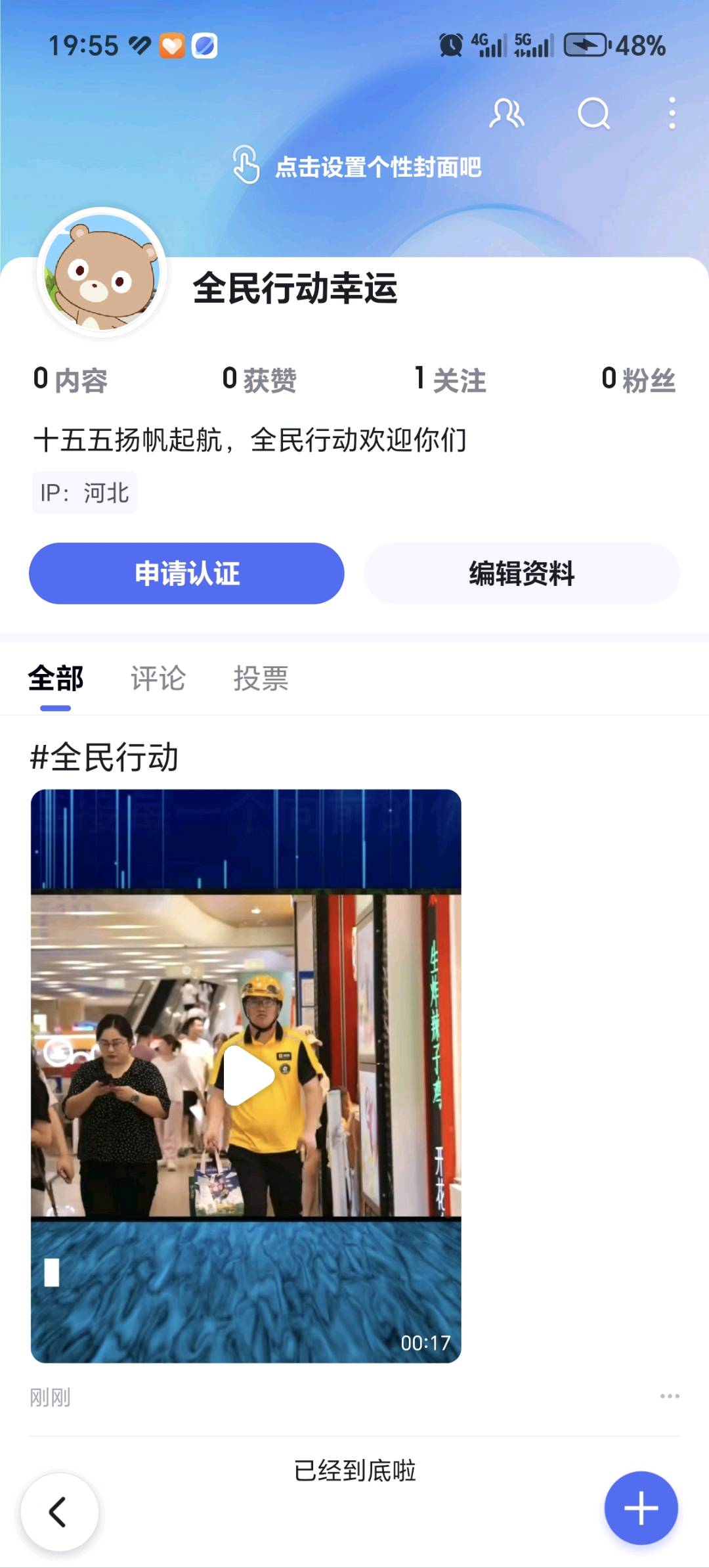Click the add friends person icon
The width and height of the screenshot is (709, 1568).
coord(507,114)
